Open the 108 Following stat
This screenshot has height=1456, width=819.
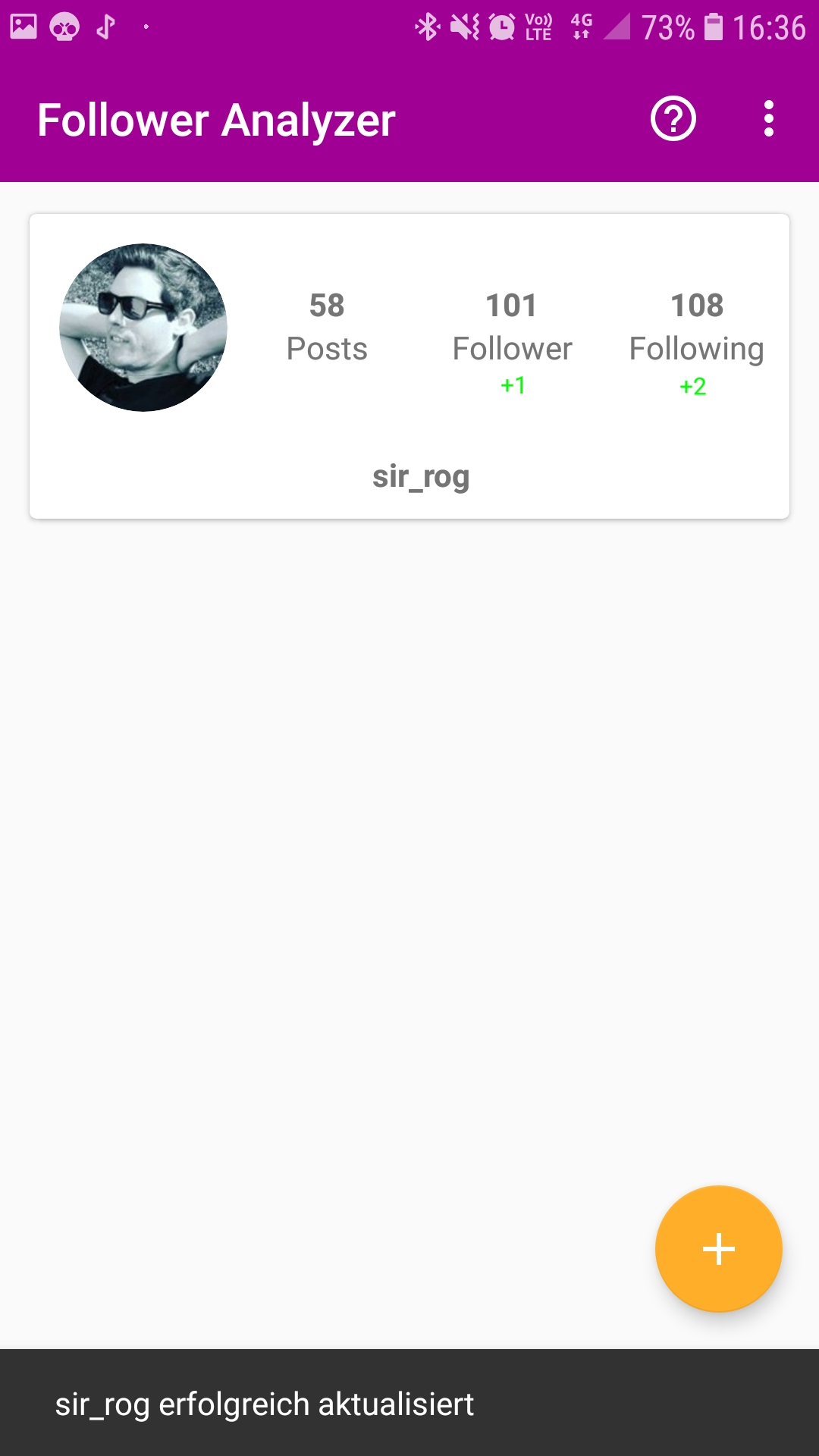pos(696,326)
